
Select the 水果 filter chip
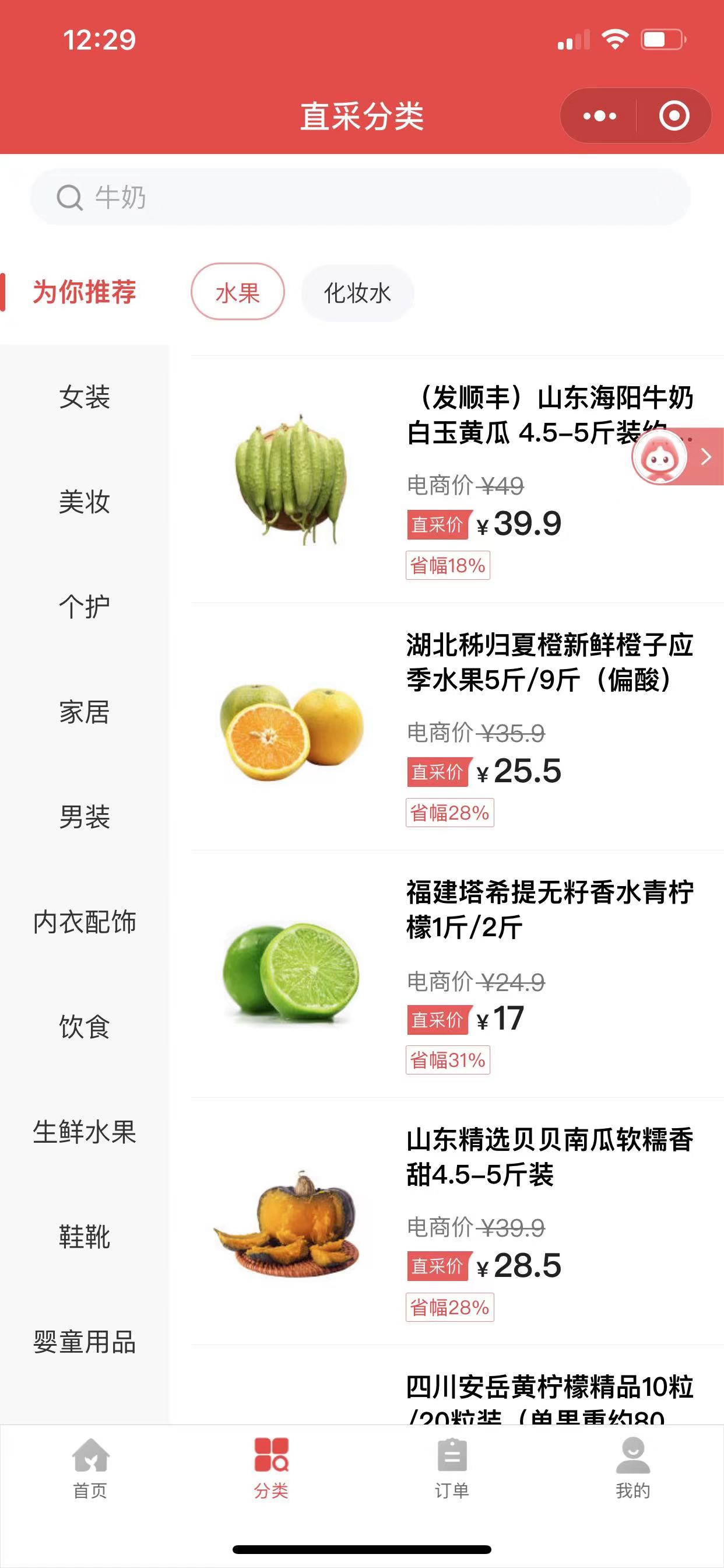coord(237,292)
